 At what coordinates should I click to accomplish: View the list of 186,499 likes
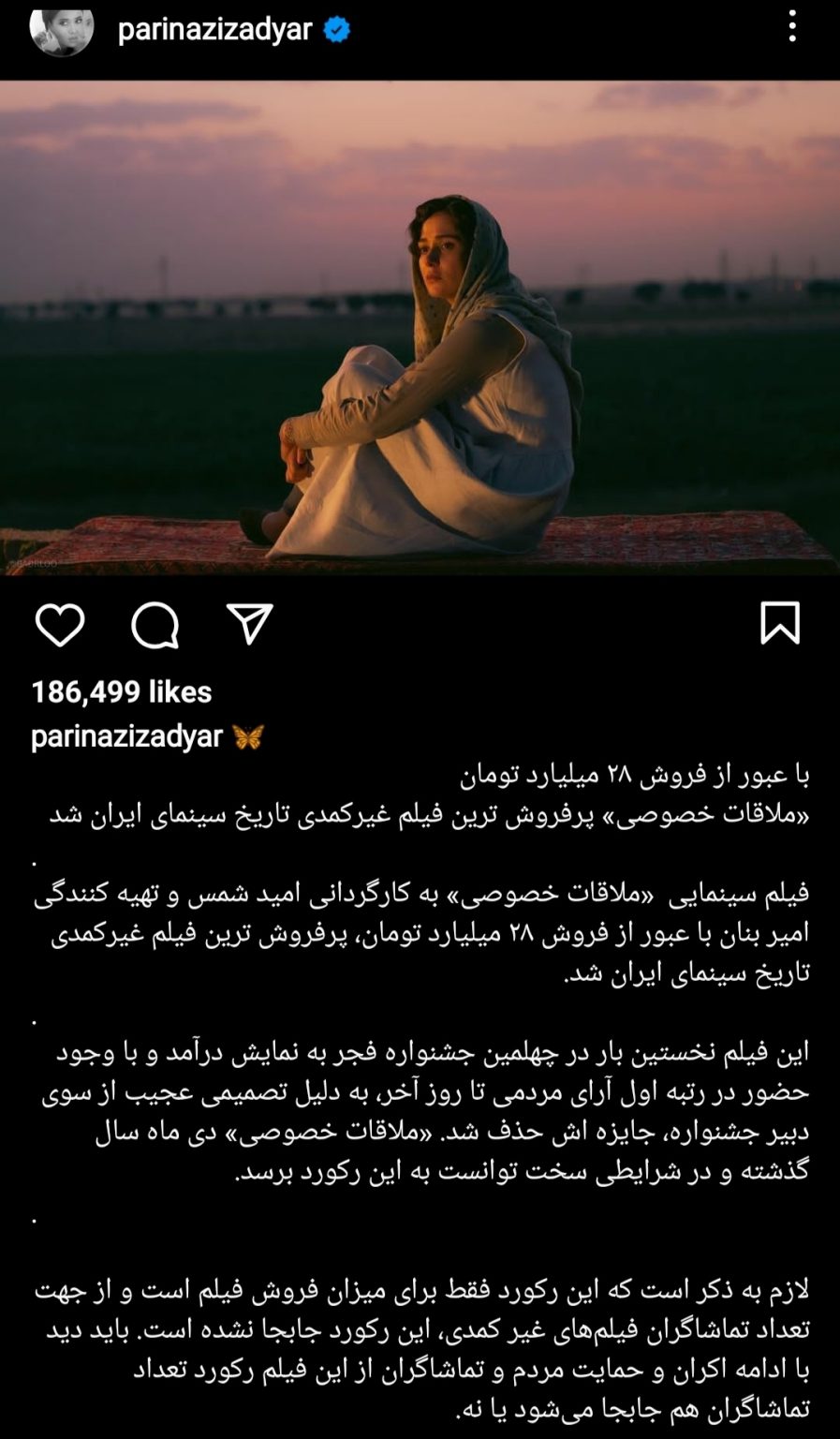(122, 691)
